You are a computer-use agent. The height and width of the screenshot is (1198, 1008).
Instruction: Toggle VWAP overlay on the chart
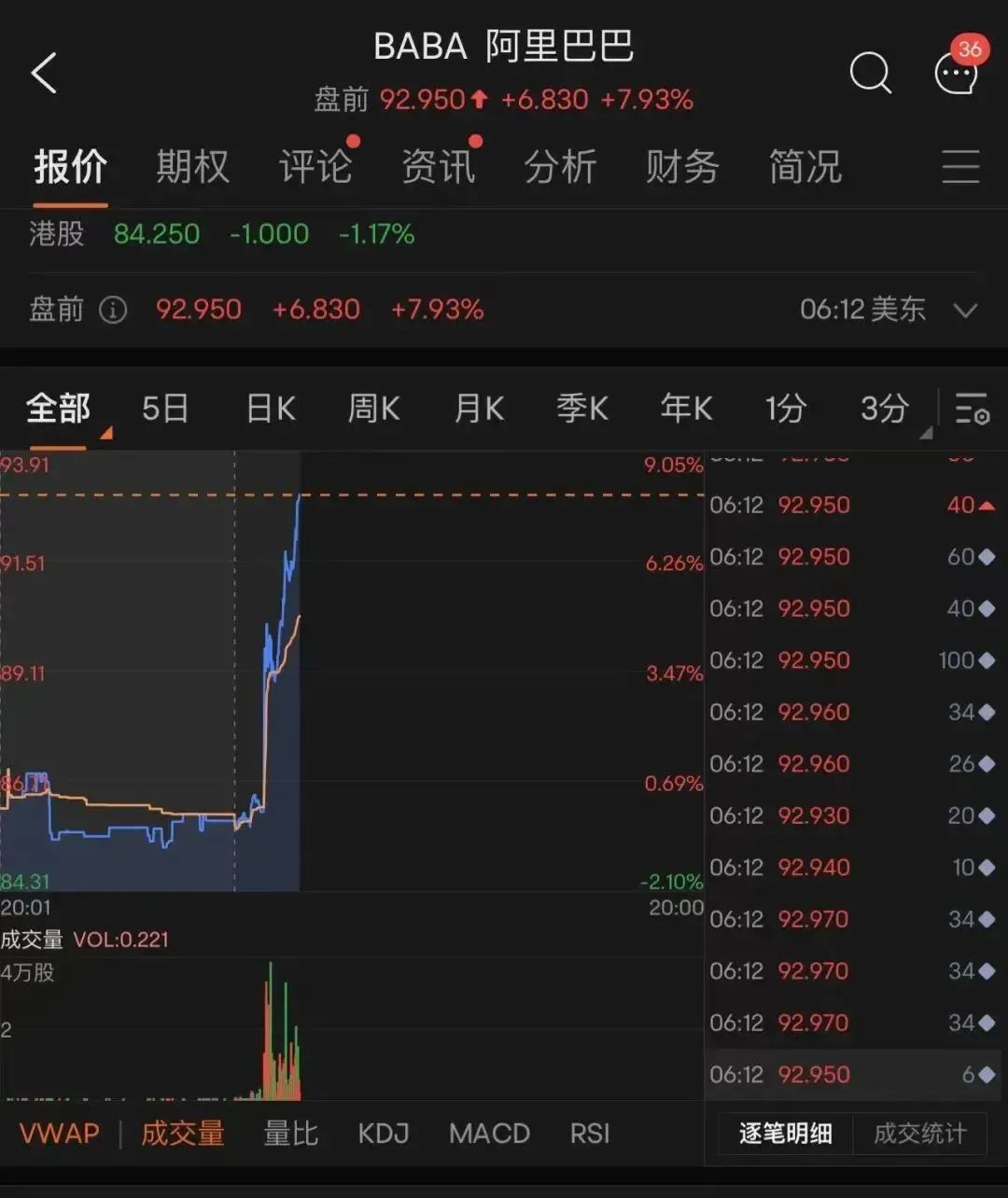point(59,1133)
